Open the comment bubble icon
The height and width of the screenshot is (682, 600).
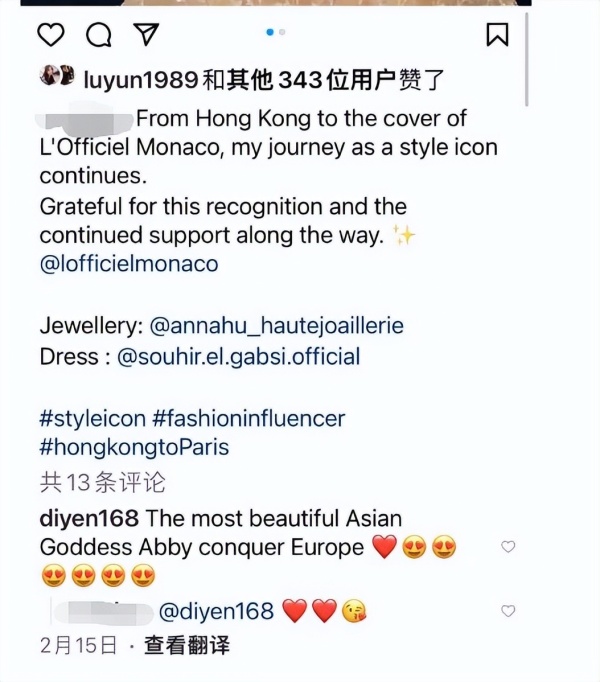click(x=98, y=35)
